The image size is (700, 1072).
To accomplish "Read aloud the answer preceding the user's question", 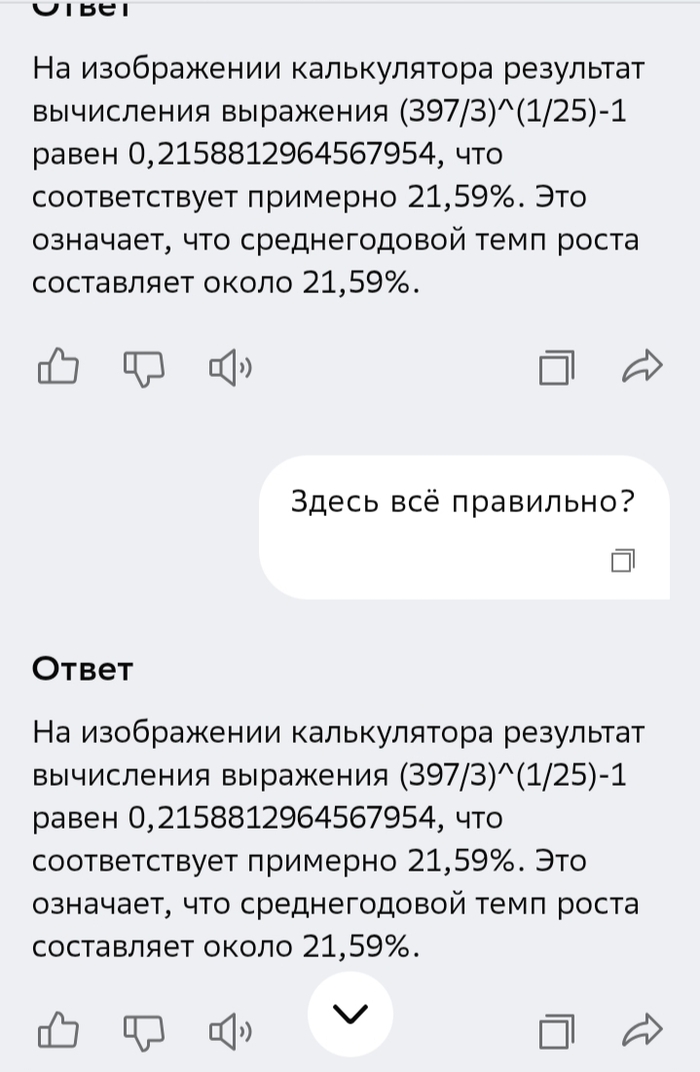I will 229,368.
